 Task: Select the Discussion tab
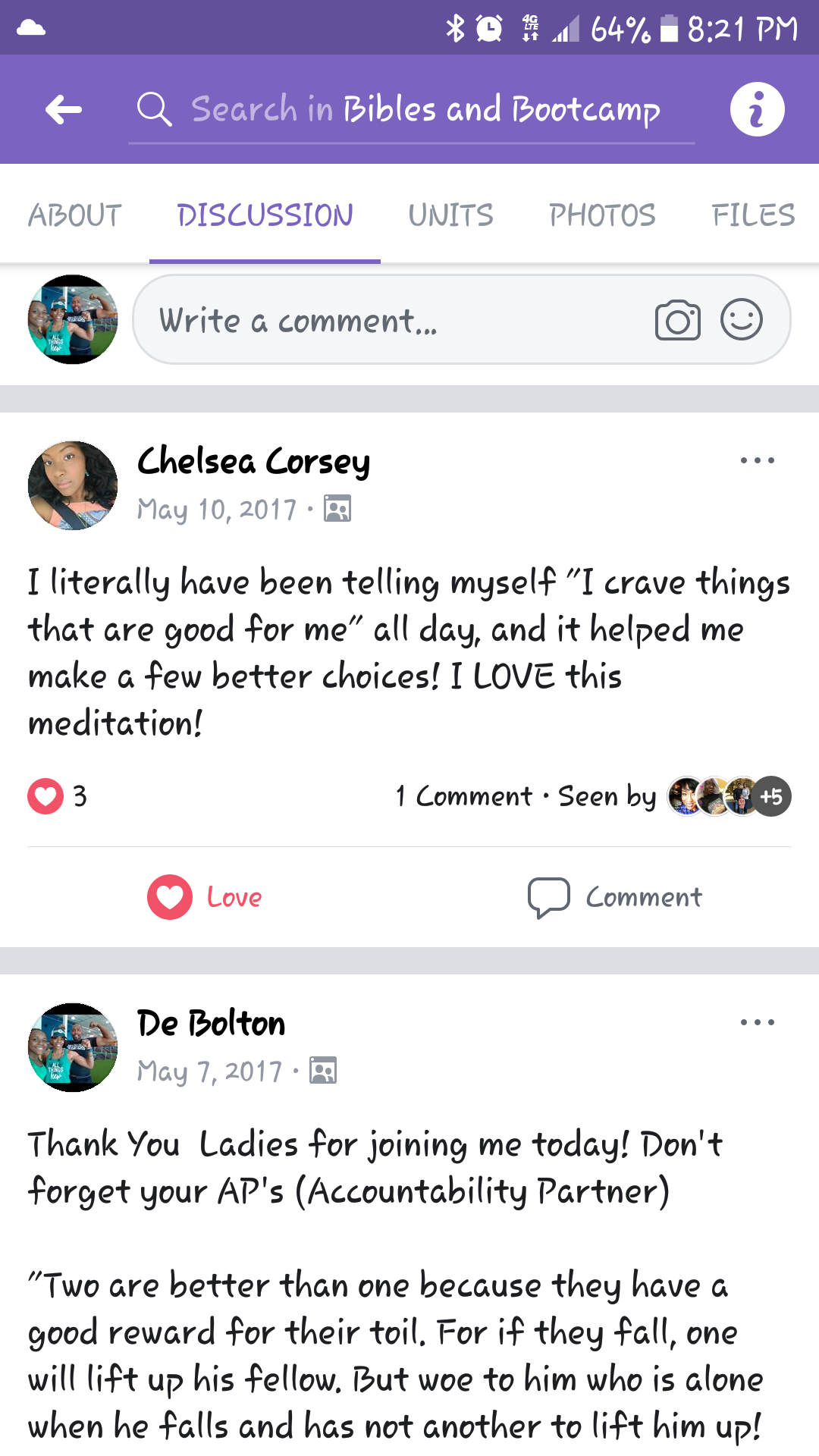tap(265, 215)
